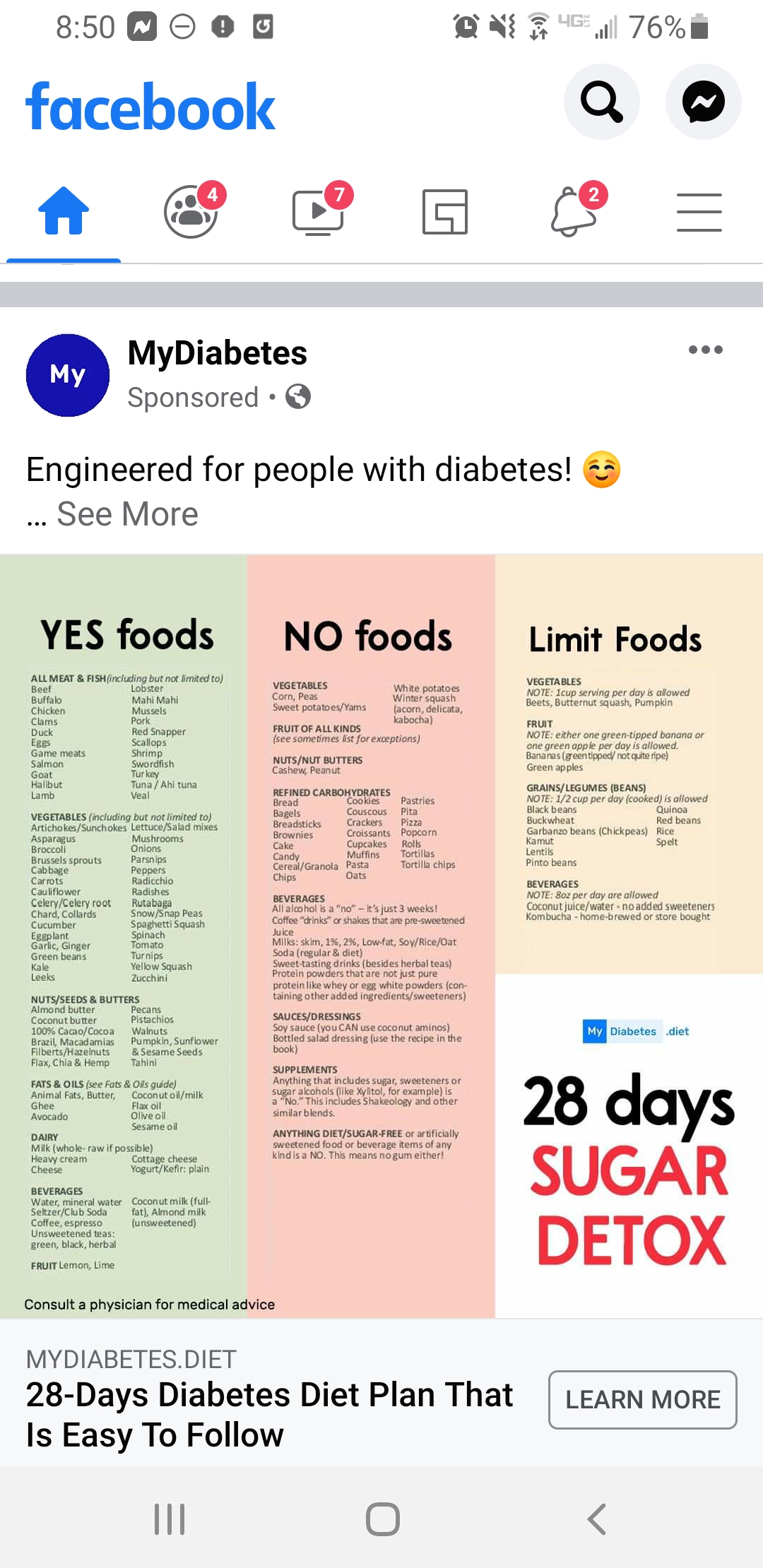Open the notifications bell tab

point(574,210)
